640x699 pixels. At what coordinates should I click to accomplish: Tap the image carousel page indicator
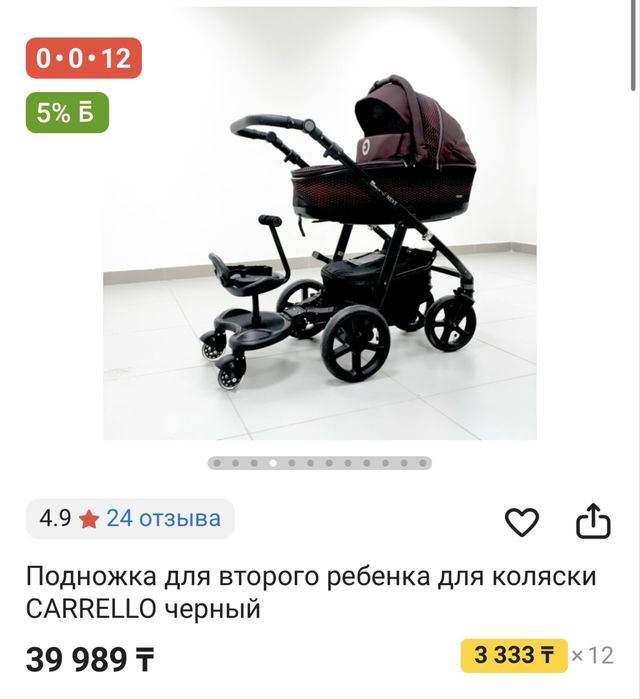pyautogui.click(x=319, y=463)
